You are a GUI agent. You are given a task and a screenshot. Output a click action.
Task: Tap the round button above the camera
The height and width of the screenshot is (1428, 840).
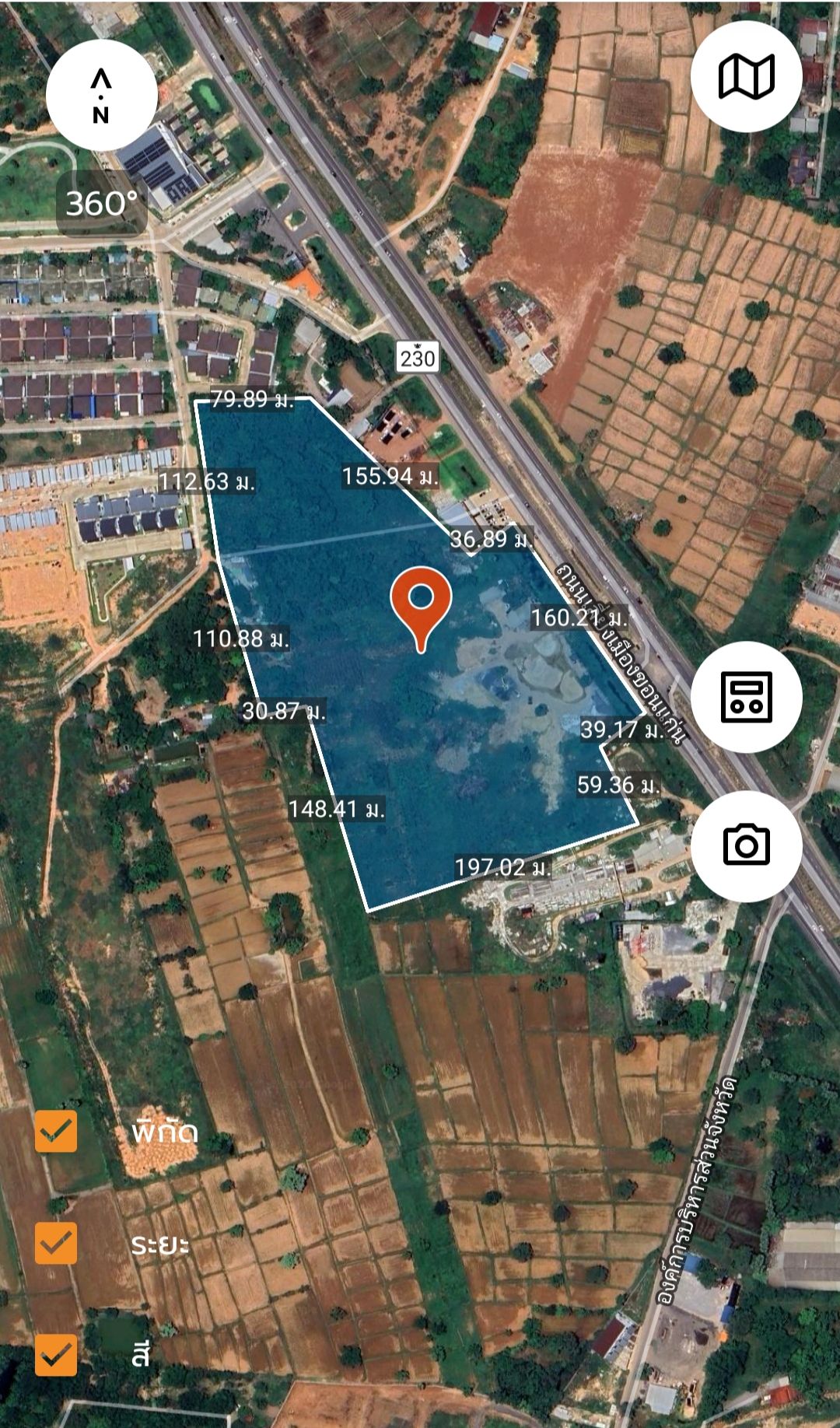(x=746, y=697)
